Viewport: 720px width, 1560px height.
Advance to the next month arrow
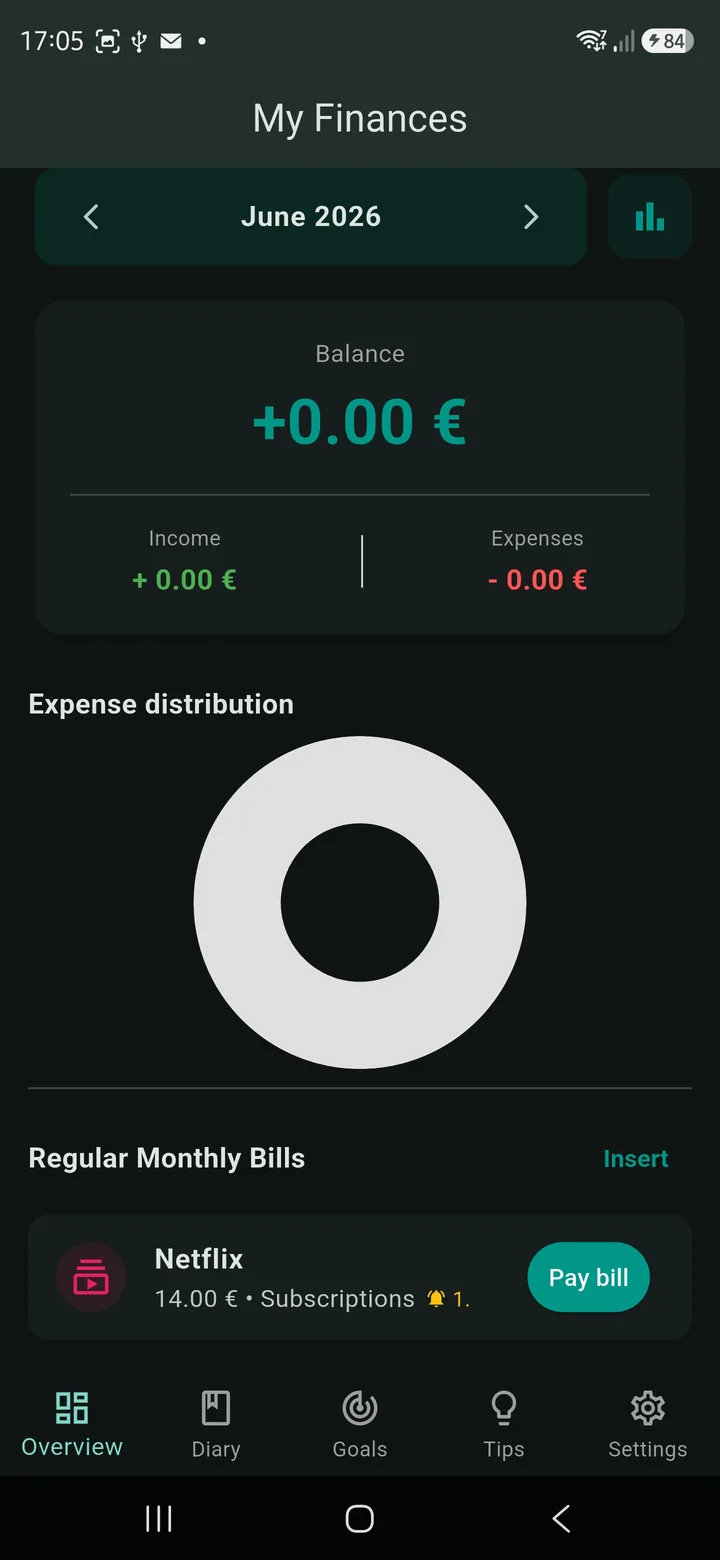(x=531, y=217)
